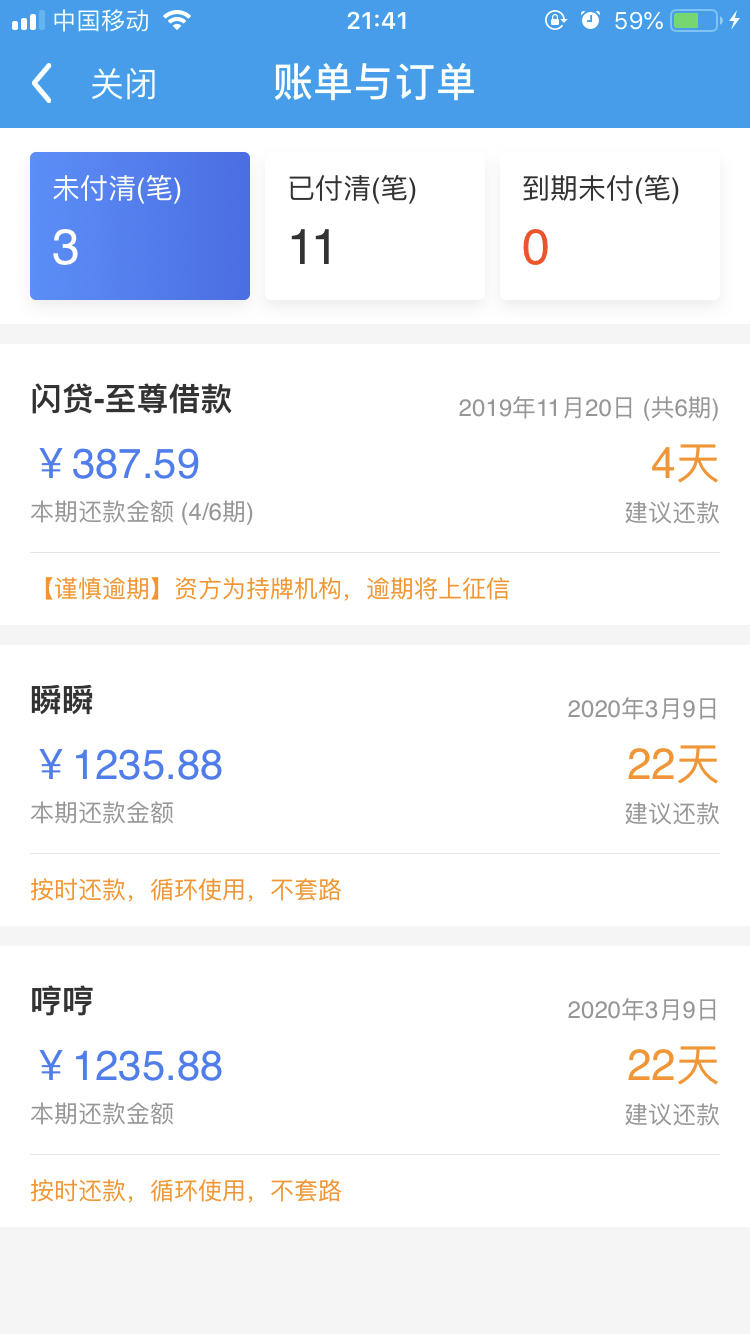Open the 瞬瞬 bill card
This screenshot has height=1334, width=750.
pyautogui.click(x=375, y=786)
